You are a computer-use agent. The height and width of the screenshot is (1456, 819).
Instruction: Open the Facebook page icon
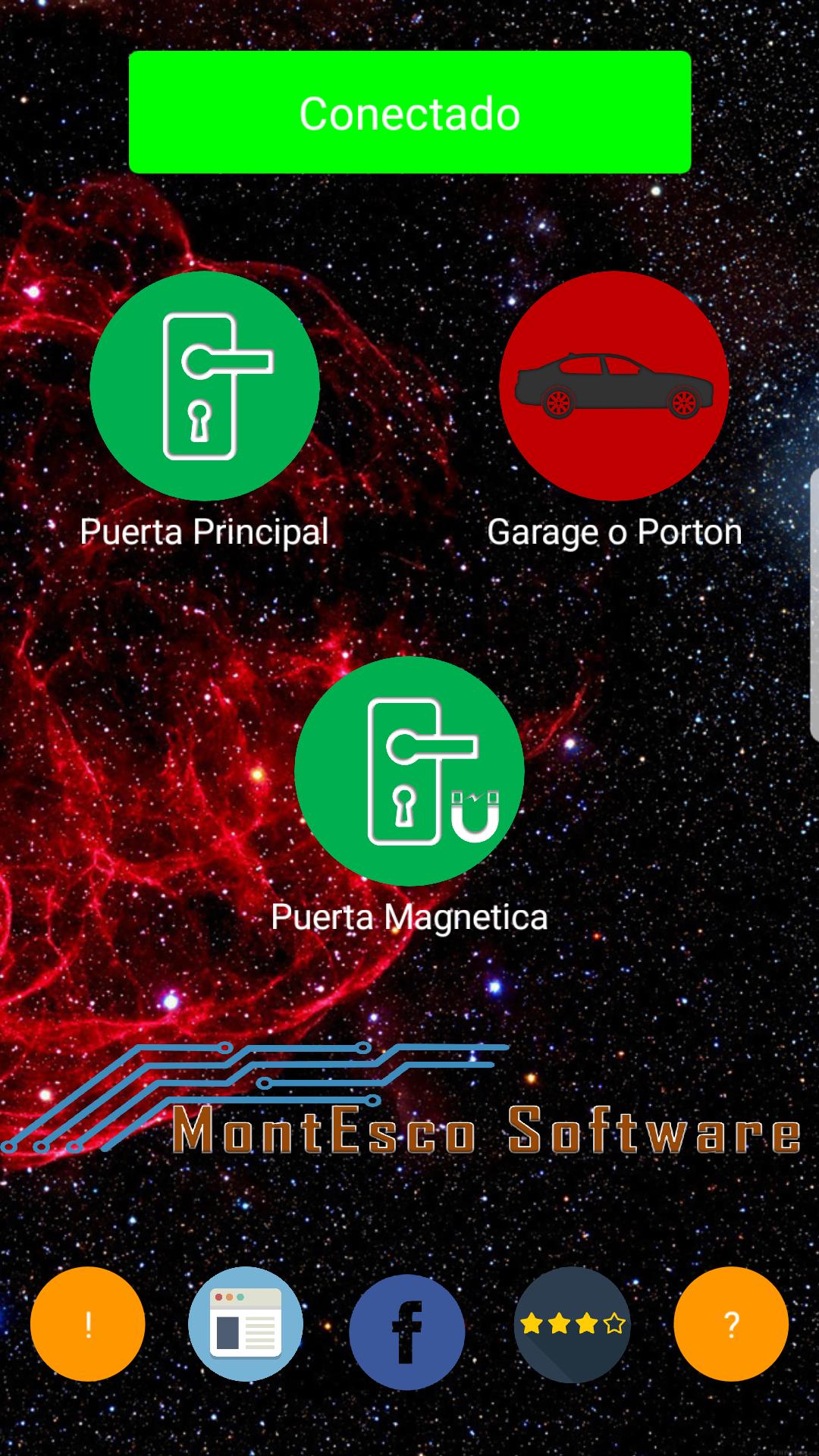click(407, 1323)
